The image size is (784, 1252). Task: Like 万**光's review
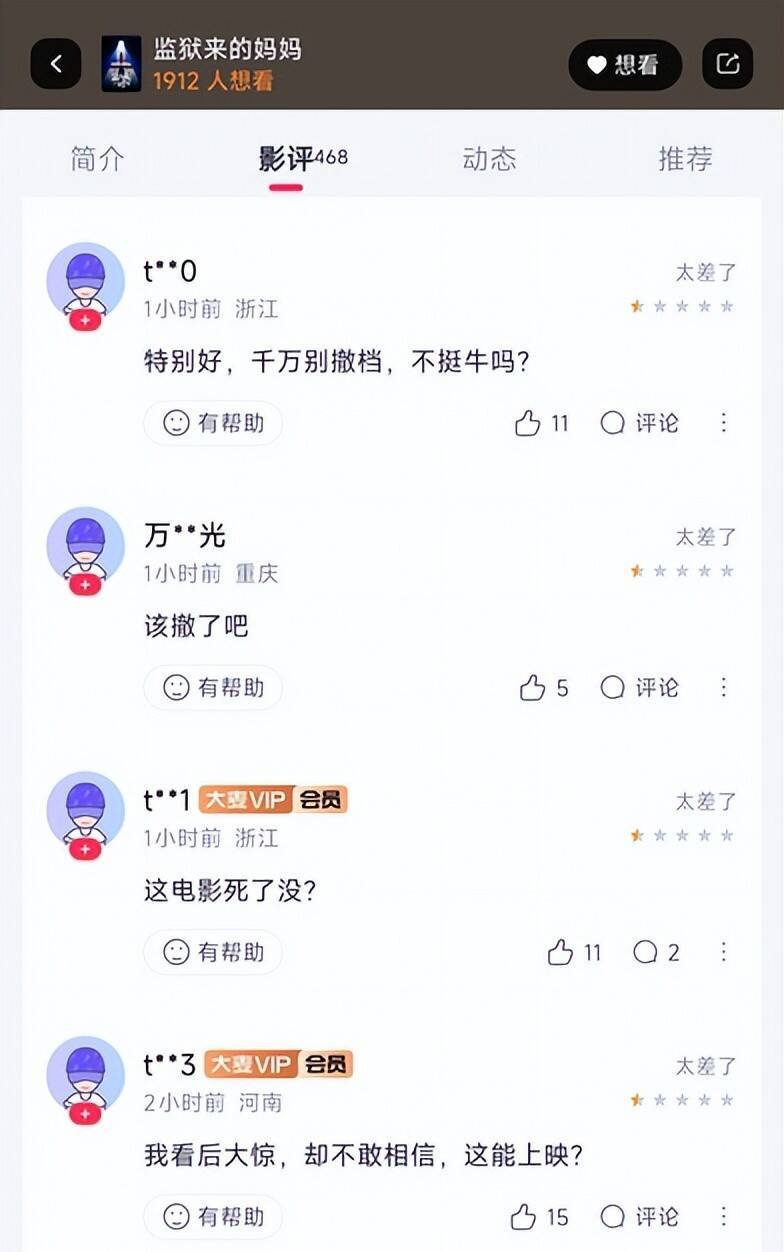click(544, 688)
